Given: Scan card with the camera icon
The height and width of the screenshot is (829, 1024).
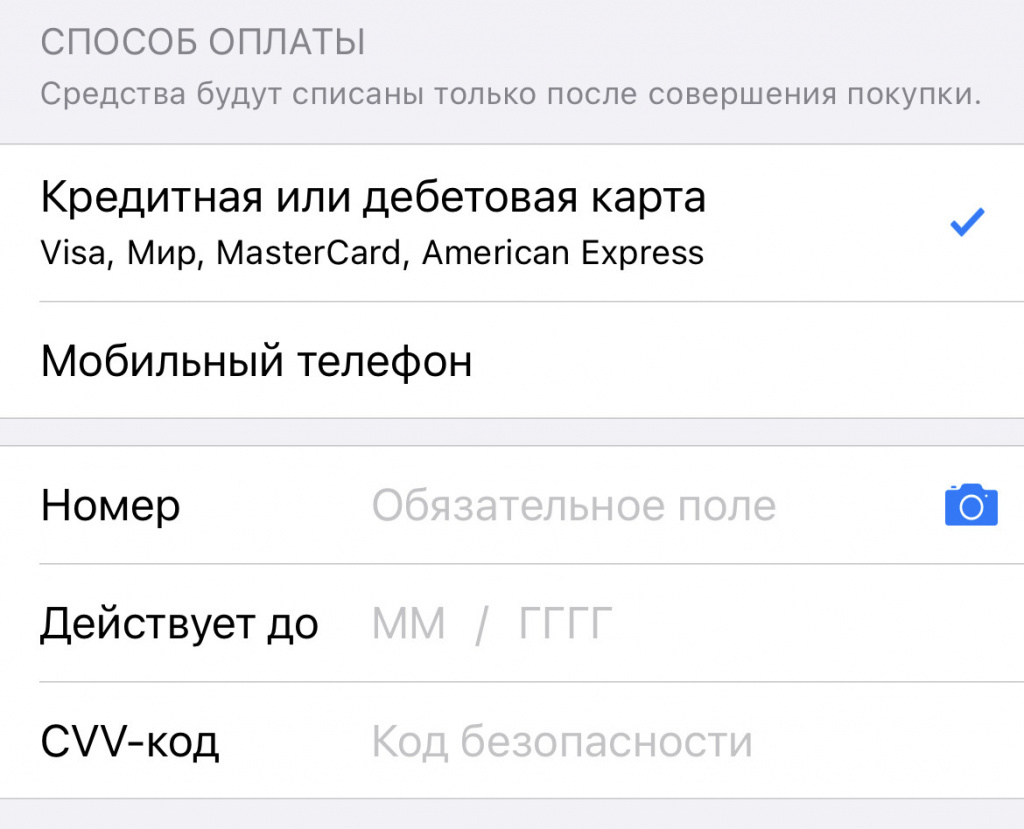Looking at the screenshot, I should click(970, 505).
